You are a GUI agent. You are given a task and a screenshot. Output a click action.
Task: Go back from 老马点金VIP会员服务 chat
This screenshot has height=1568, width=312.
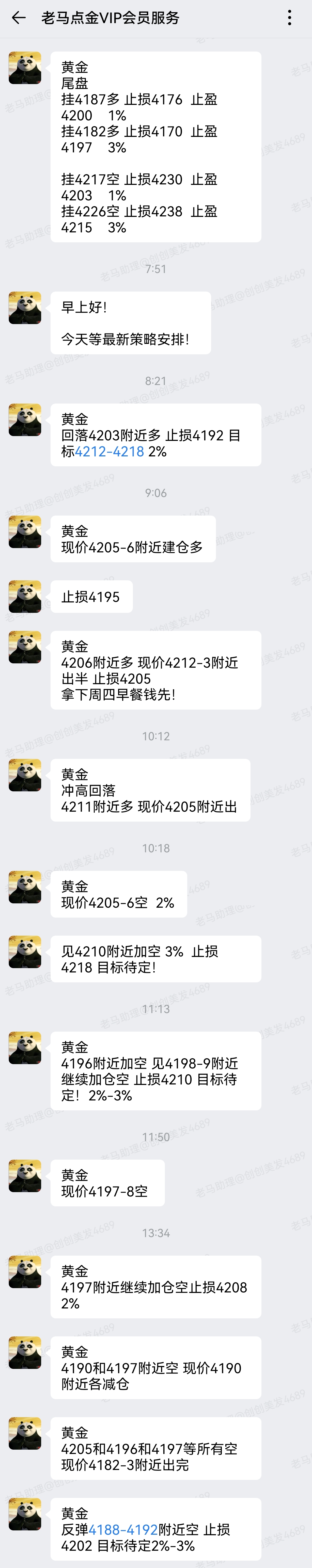tap(19, 18)
